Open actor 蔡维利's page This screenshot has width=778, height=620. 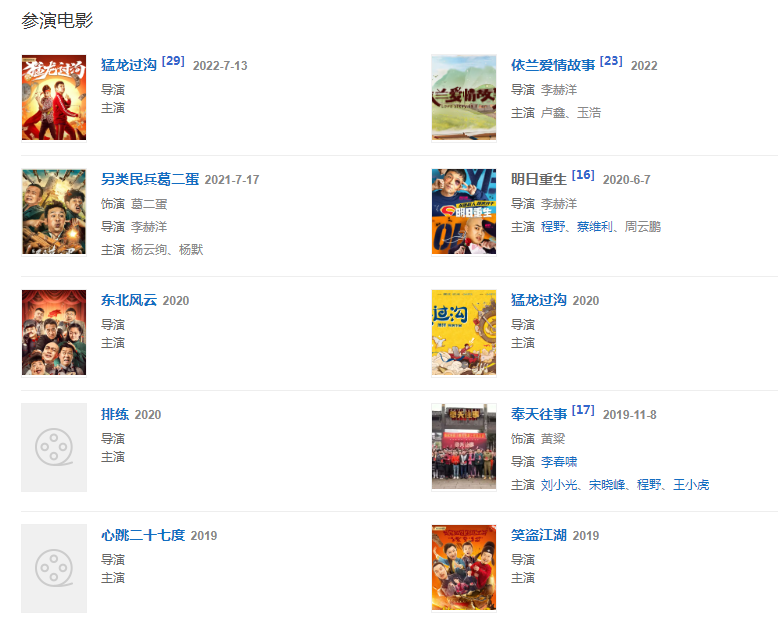click(594, 227)
